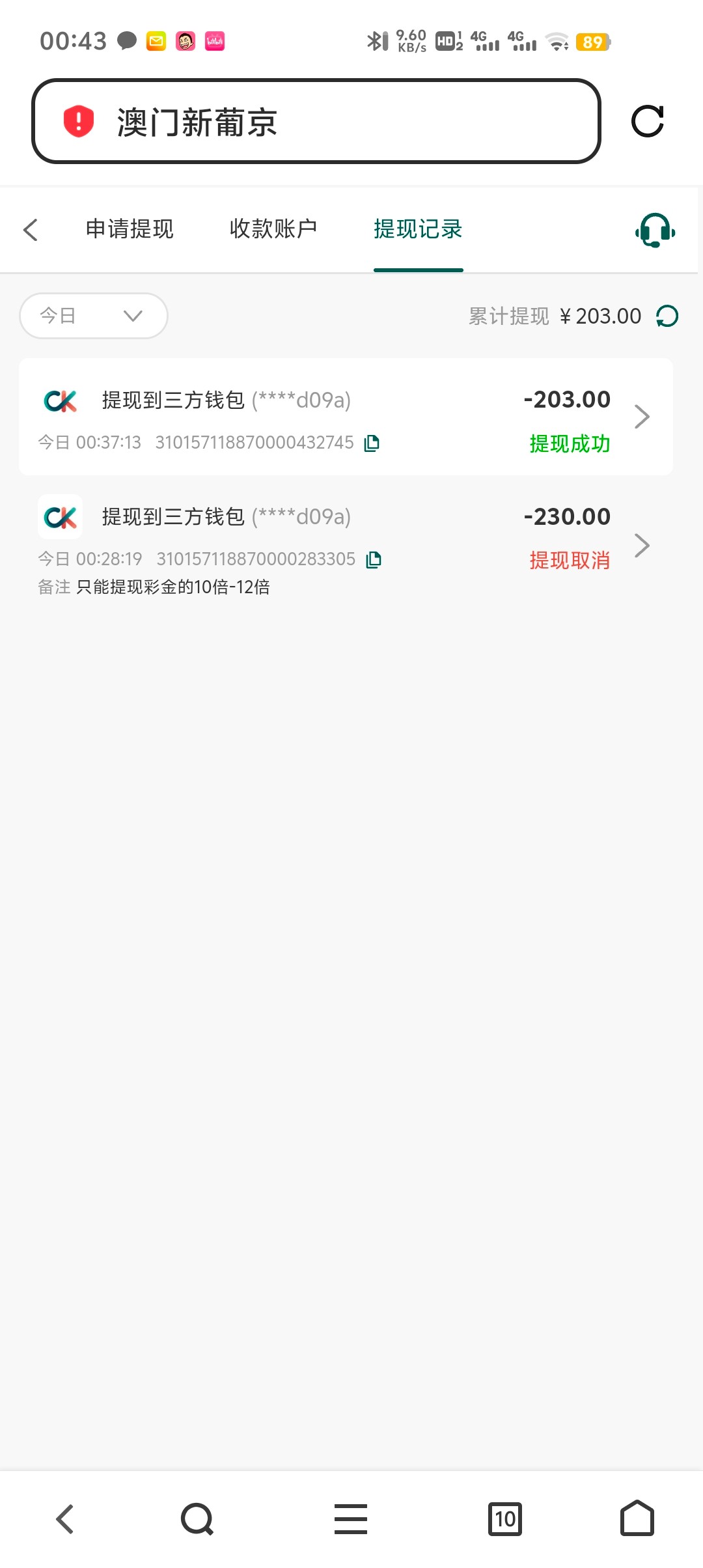Reload the page with the refresh icon
Image resolution: width=703 pixels, height=1568 pixels.
tap(648, 121)
